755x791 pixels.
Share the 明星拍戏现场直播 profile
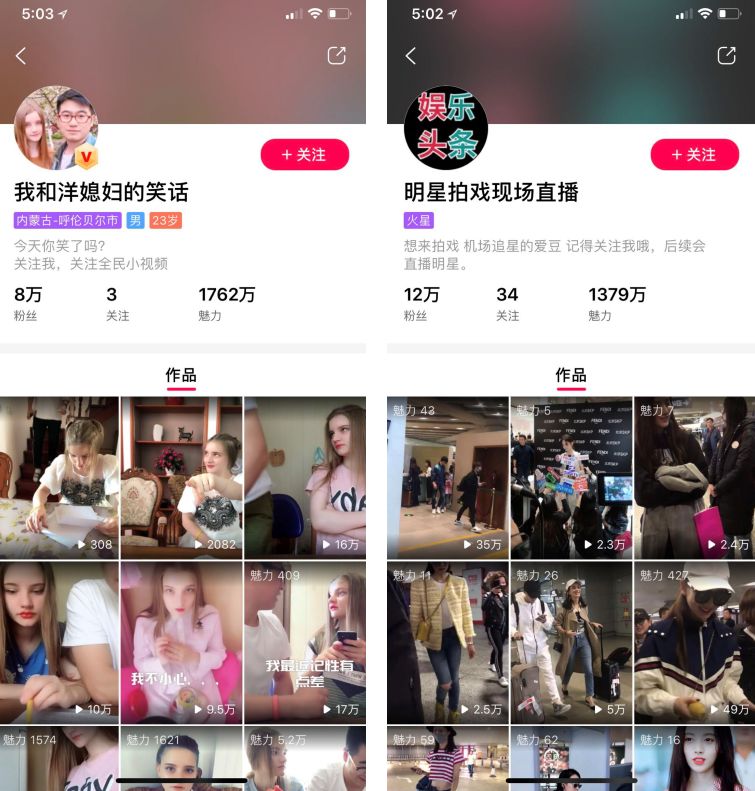click(727, 56)
